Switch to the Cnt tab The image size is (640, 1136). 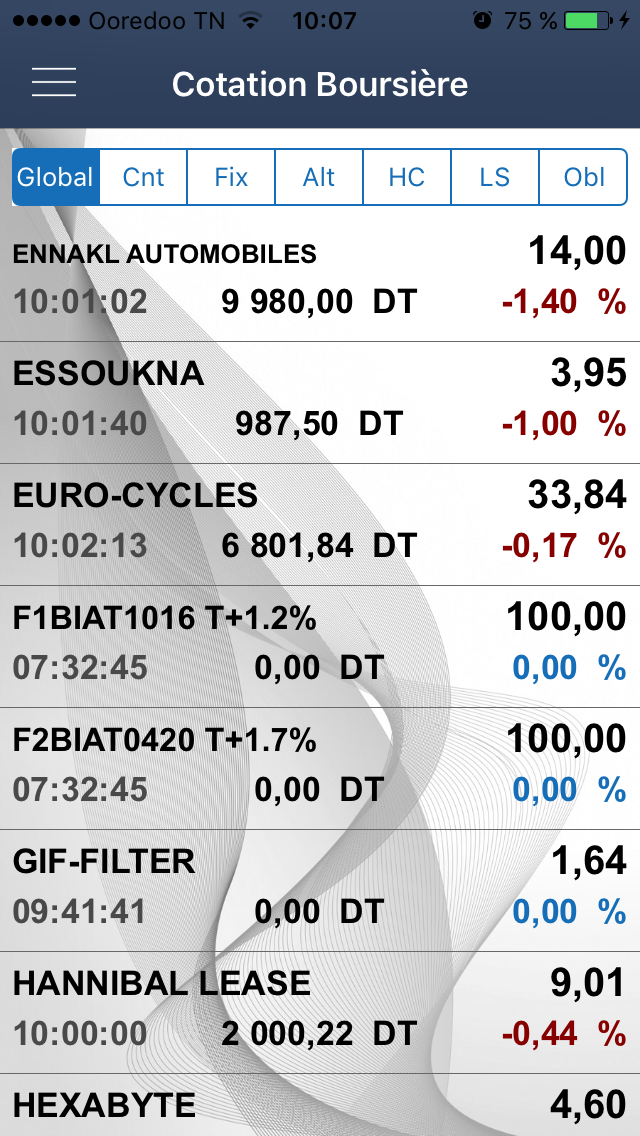143,178
